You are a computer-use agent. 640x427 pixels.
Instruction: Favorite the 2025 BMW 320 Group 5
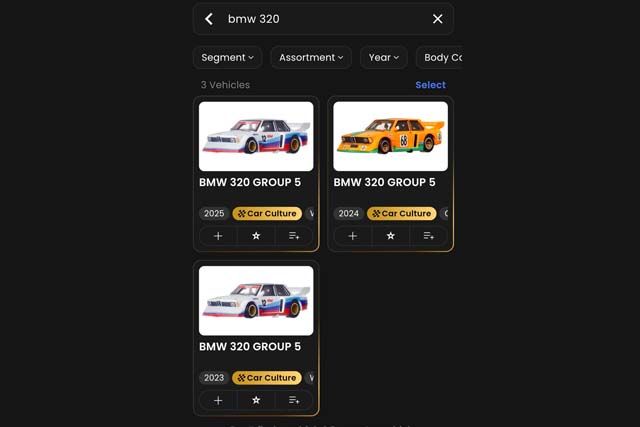pyautogui.click(x=256, y=236)
